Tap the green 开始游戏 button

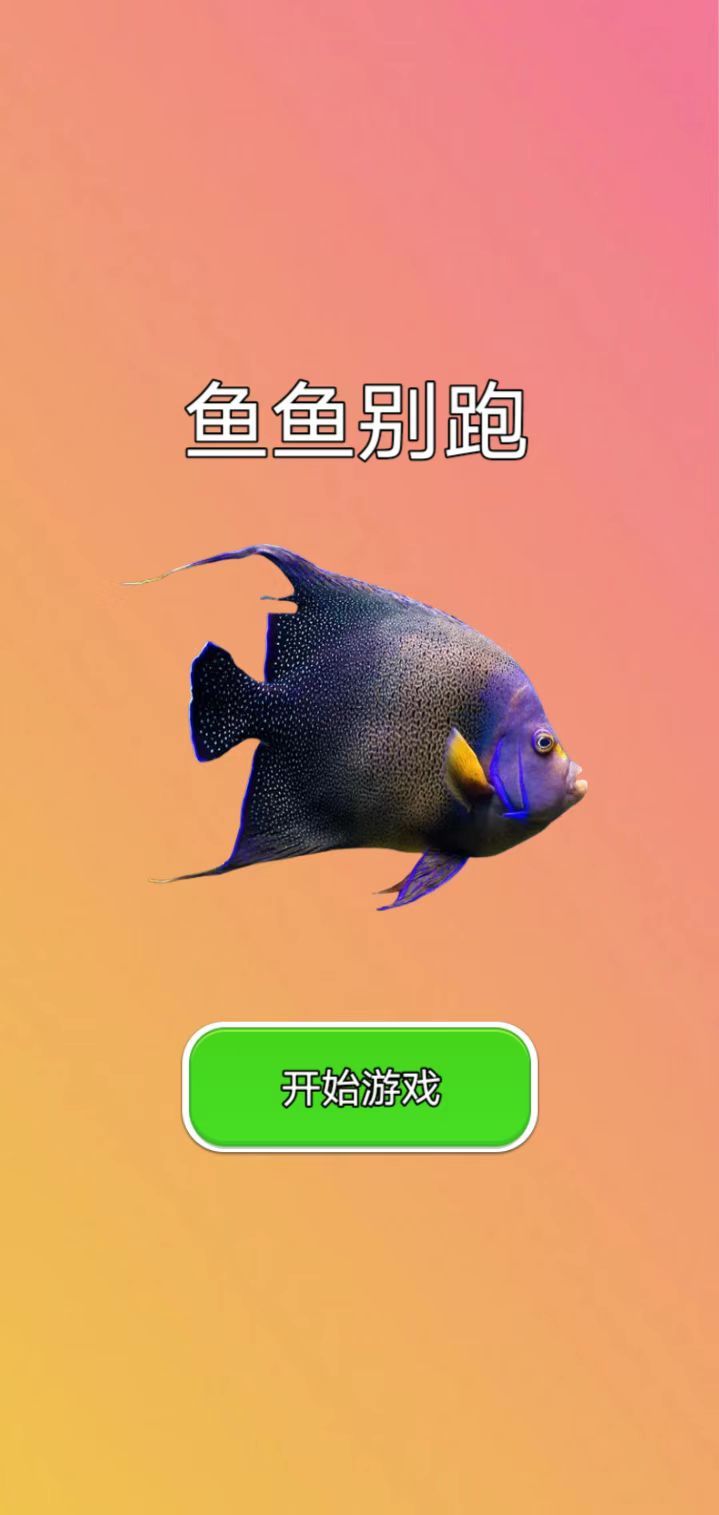(x=360, y=1087)
